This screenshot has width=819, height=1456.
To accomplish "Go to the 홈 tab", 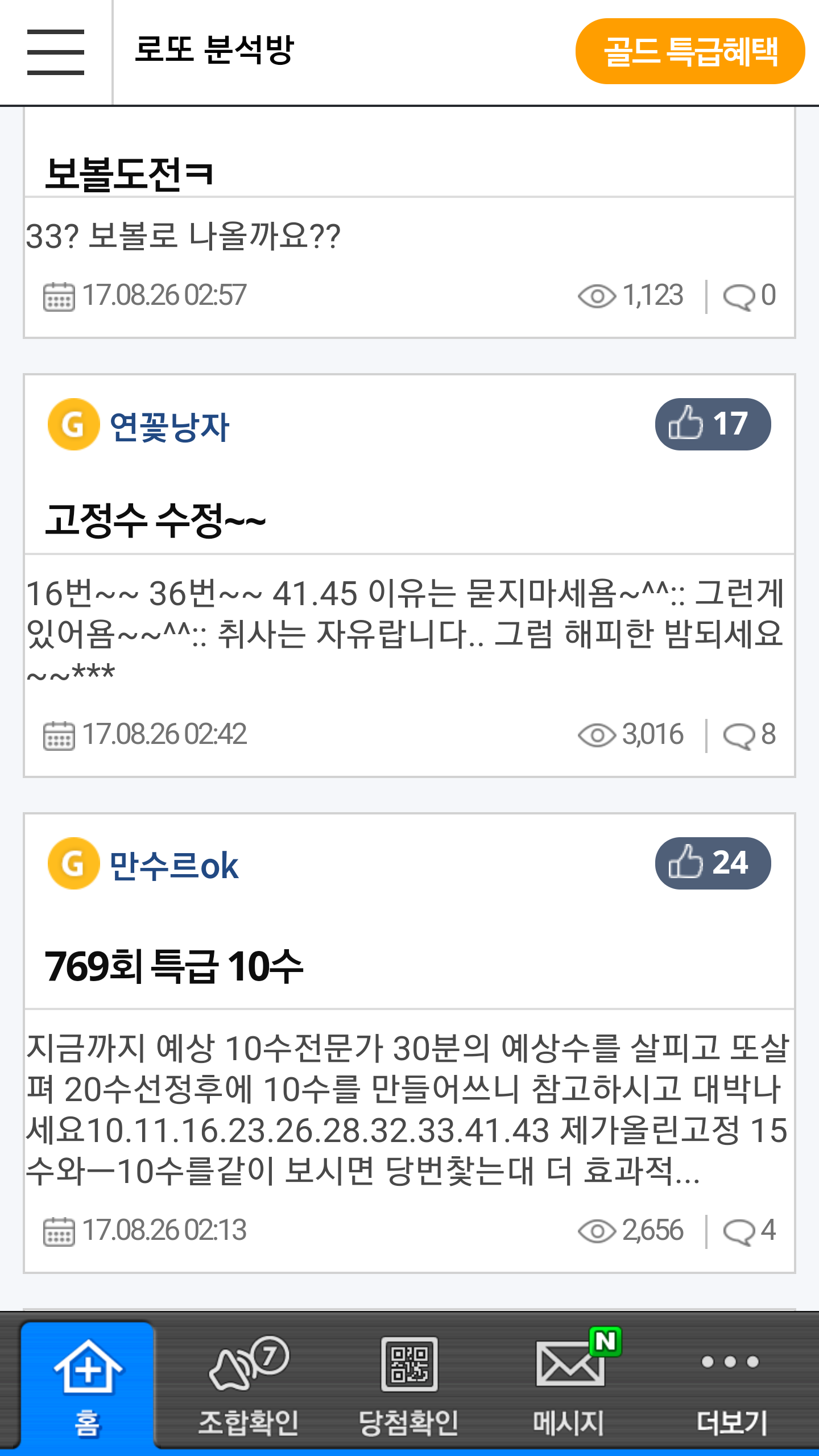I will pyautogui.click(x=88, y=1386).
